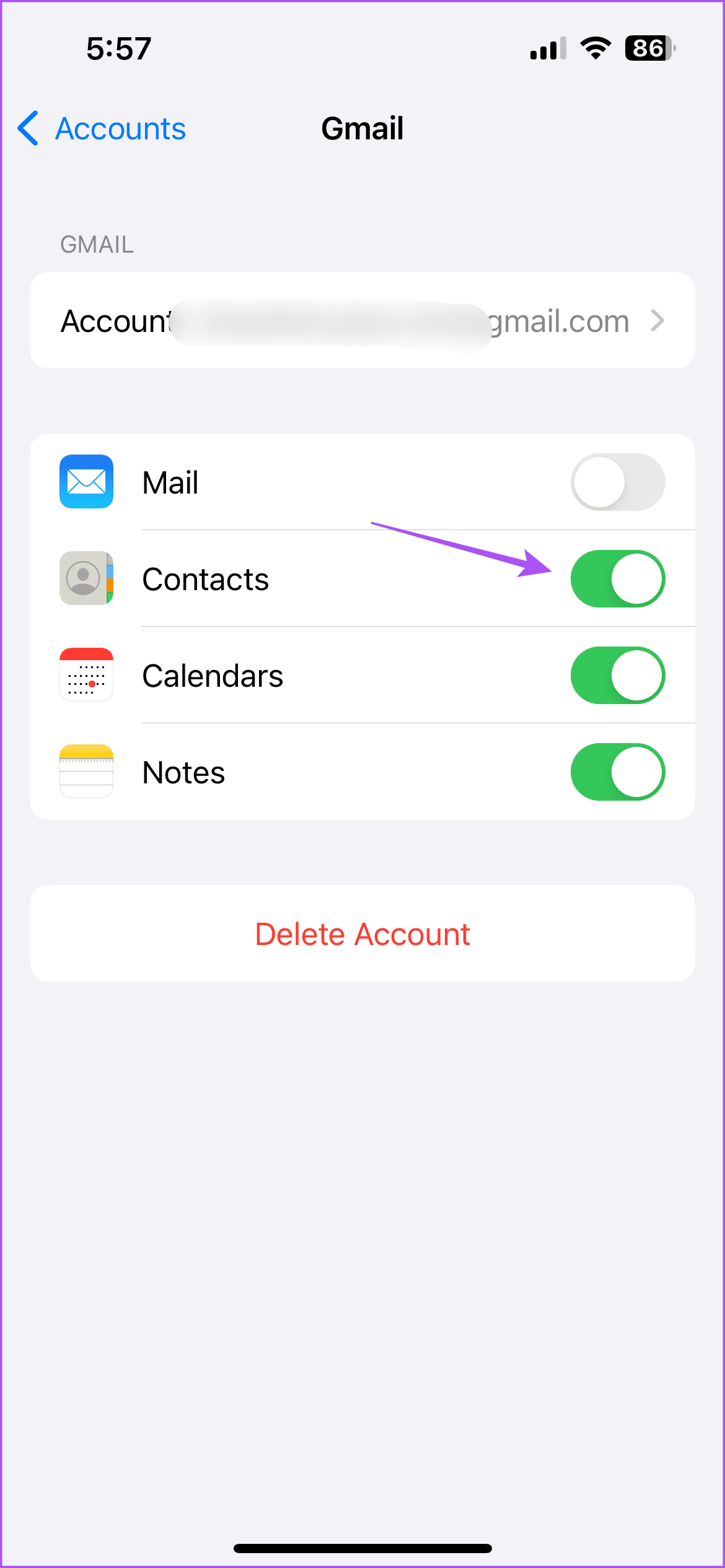Select the Mail app icon
Viewport: 725px width, 1568px height.
(x=86, y=482)
